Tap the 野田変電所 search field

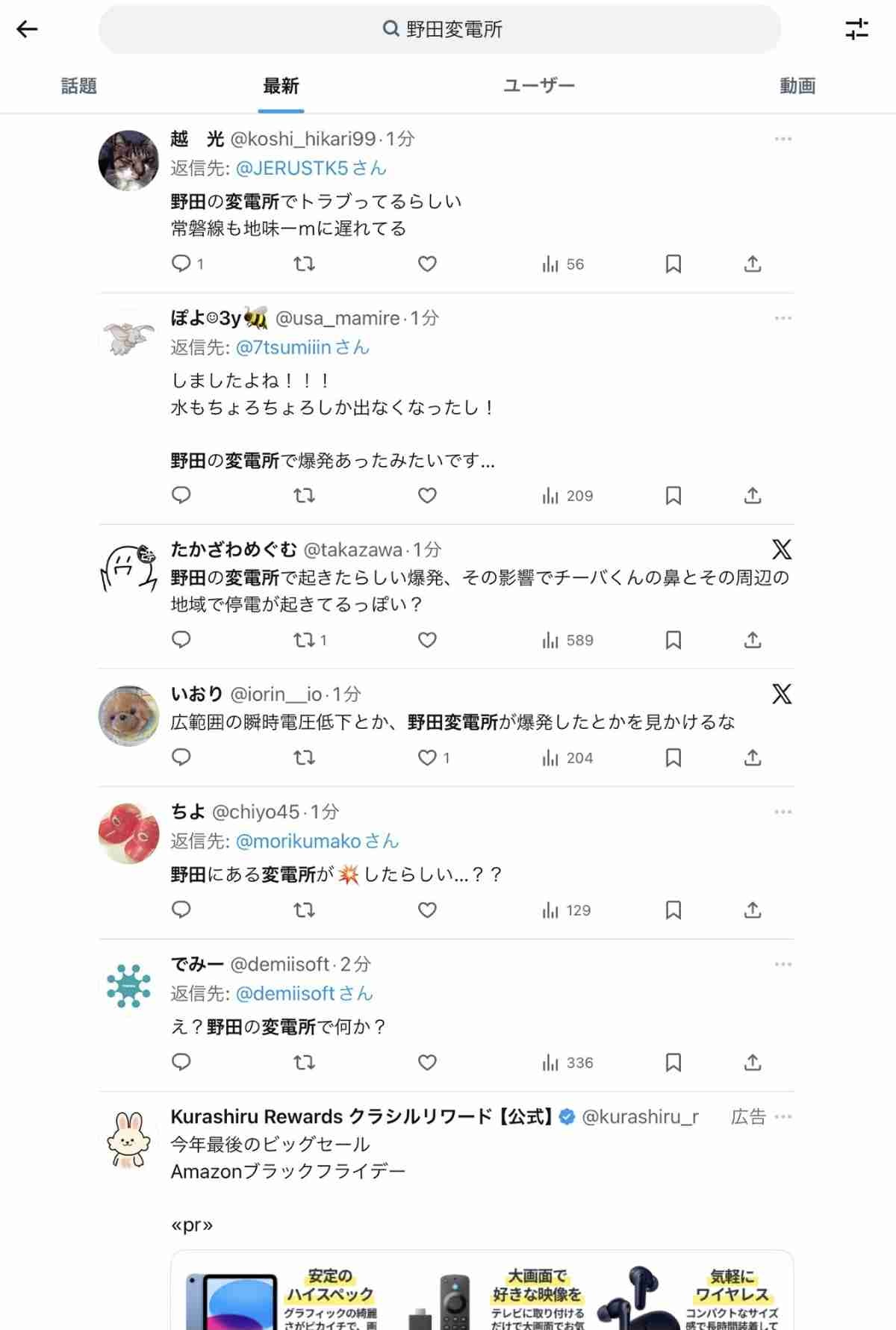tap(441, 29)
